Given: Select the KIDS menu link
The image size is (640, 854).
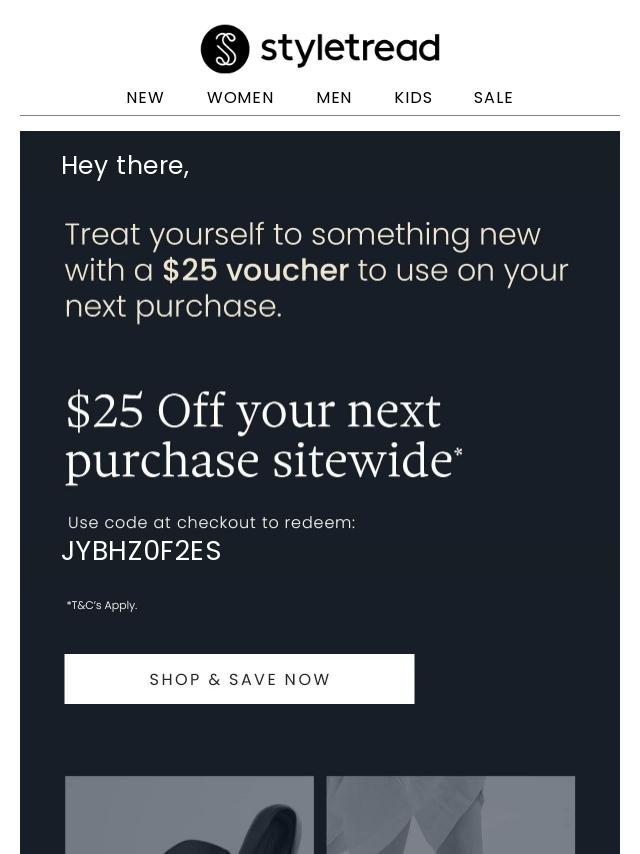Looking at the screenshot, I should [x=413, y=98].
